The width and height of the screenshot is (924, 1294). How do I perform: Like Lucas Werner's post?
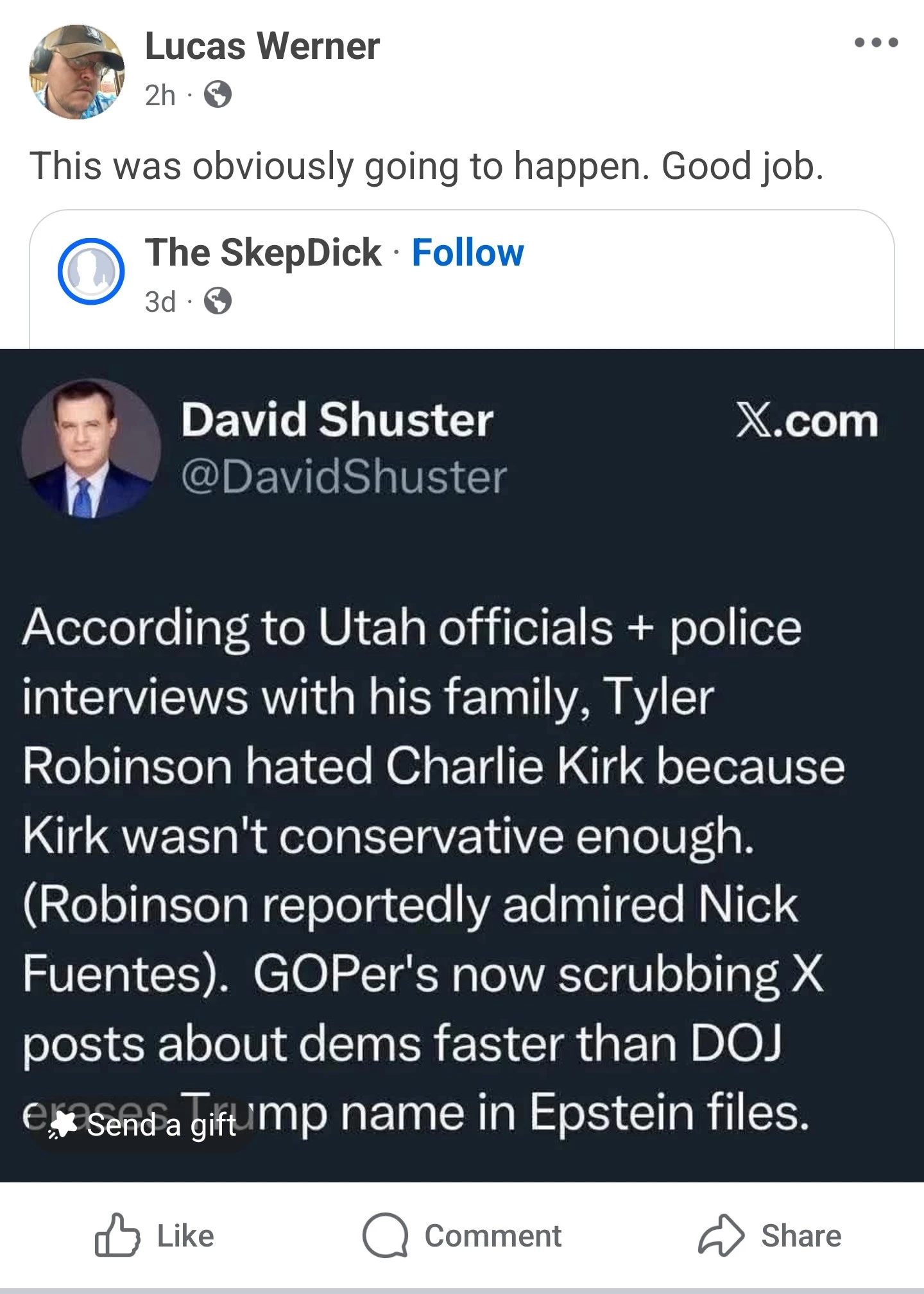[155, 1236]
